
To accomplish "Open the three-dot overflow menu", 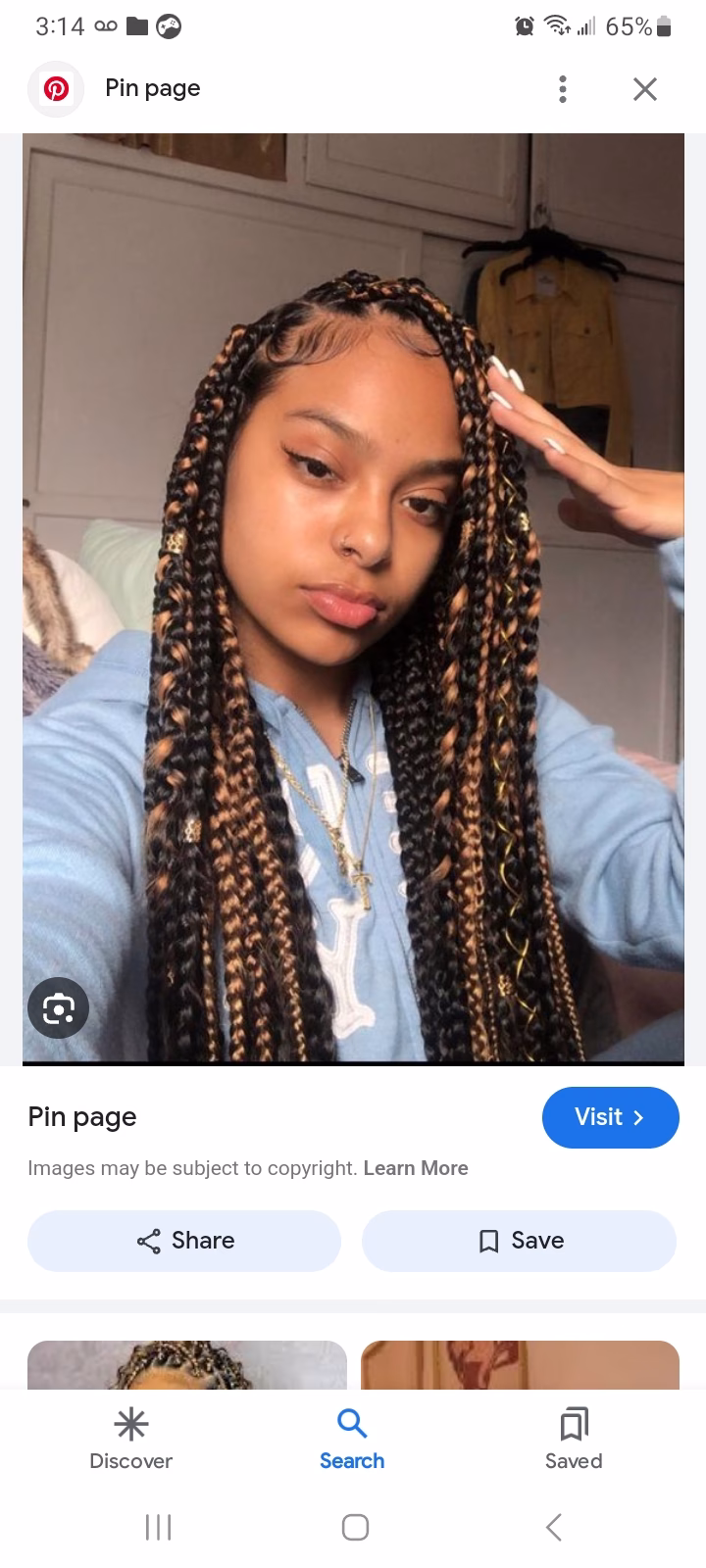I will (x=562, y=89).
